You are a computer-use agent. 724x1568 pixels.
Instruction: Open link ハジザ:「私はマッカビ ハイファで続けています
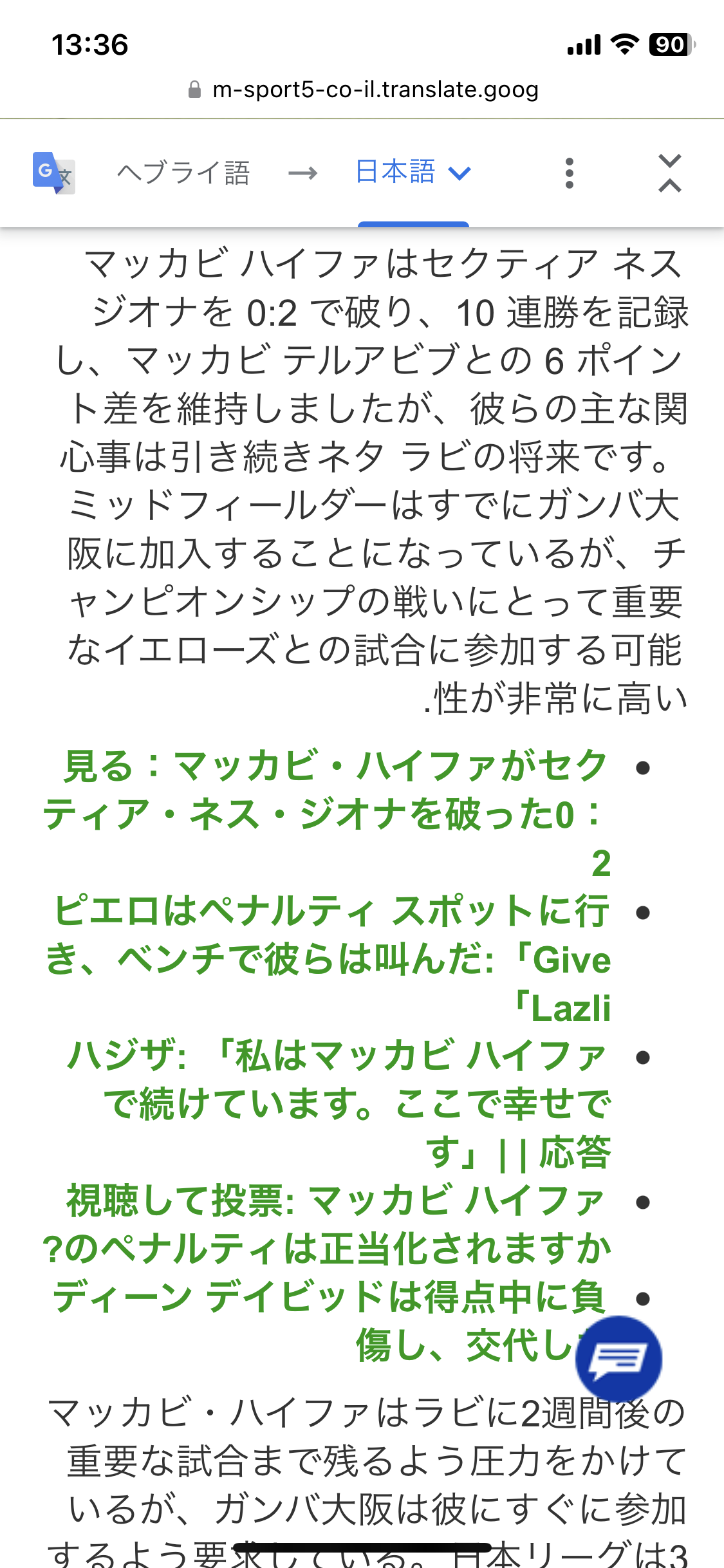point(339,1081)
